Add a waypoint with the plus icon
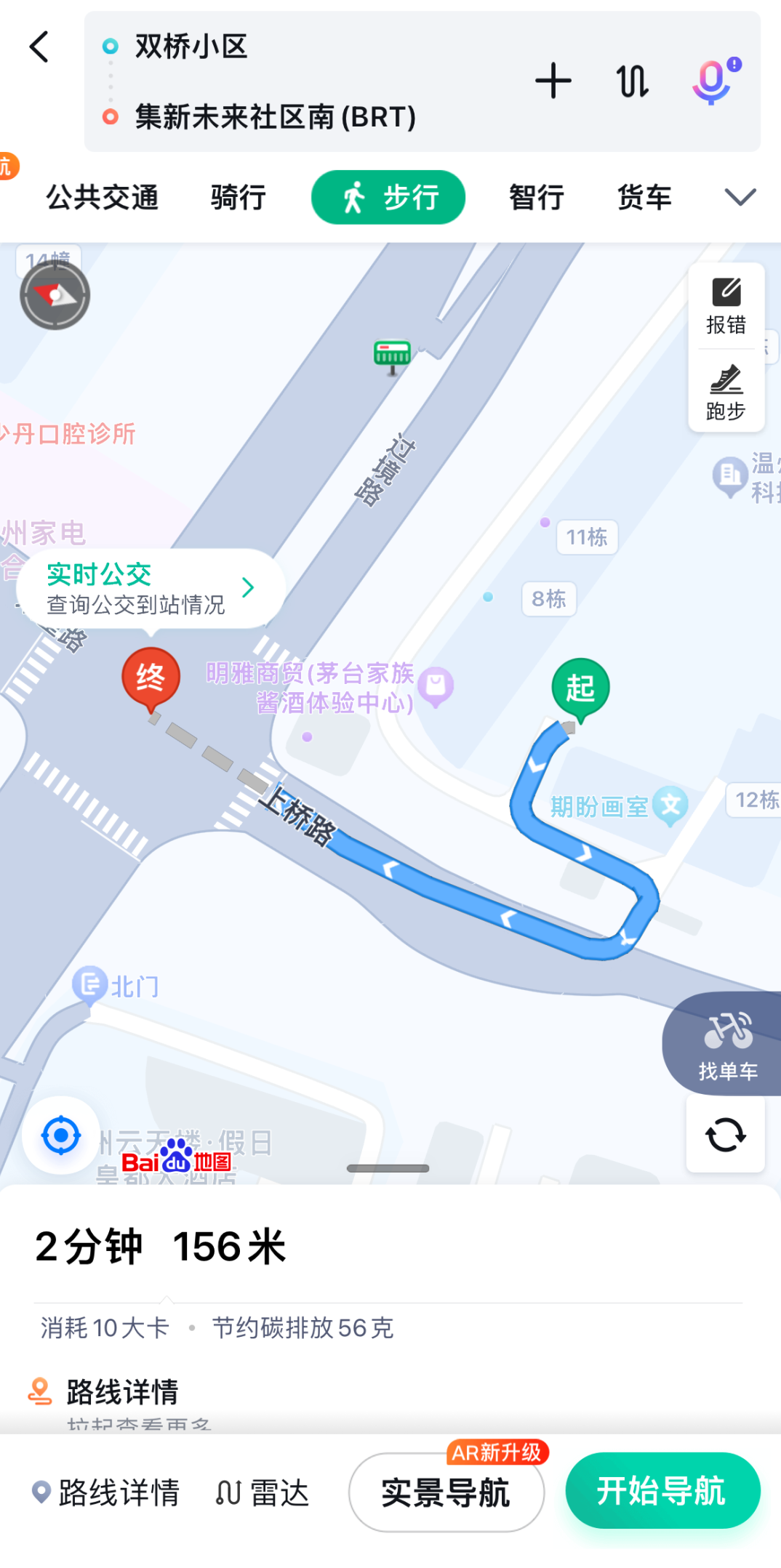The height and width of the screenshot is (1568, 781). (553, 81)
